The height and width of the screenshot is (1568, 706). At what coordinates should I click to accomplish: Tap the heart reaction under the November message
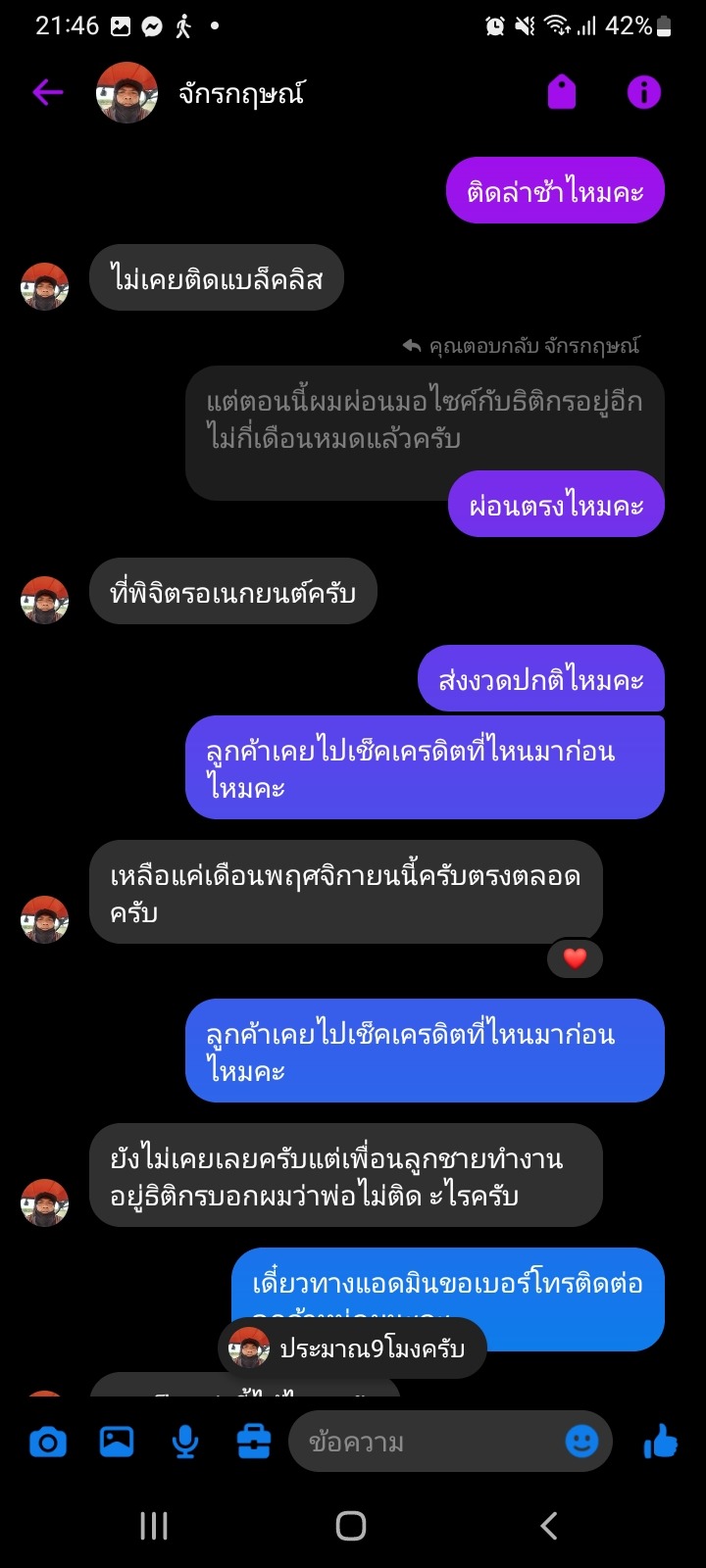pos(575,958)
